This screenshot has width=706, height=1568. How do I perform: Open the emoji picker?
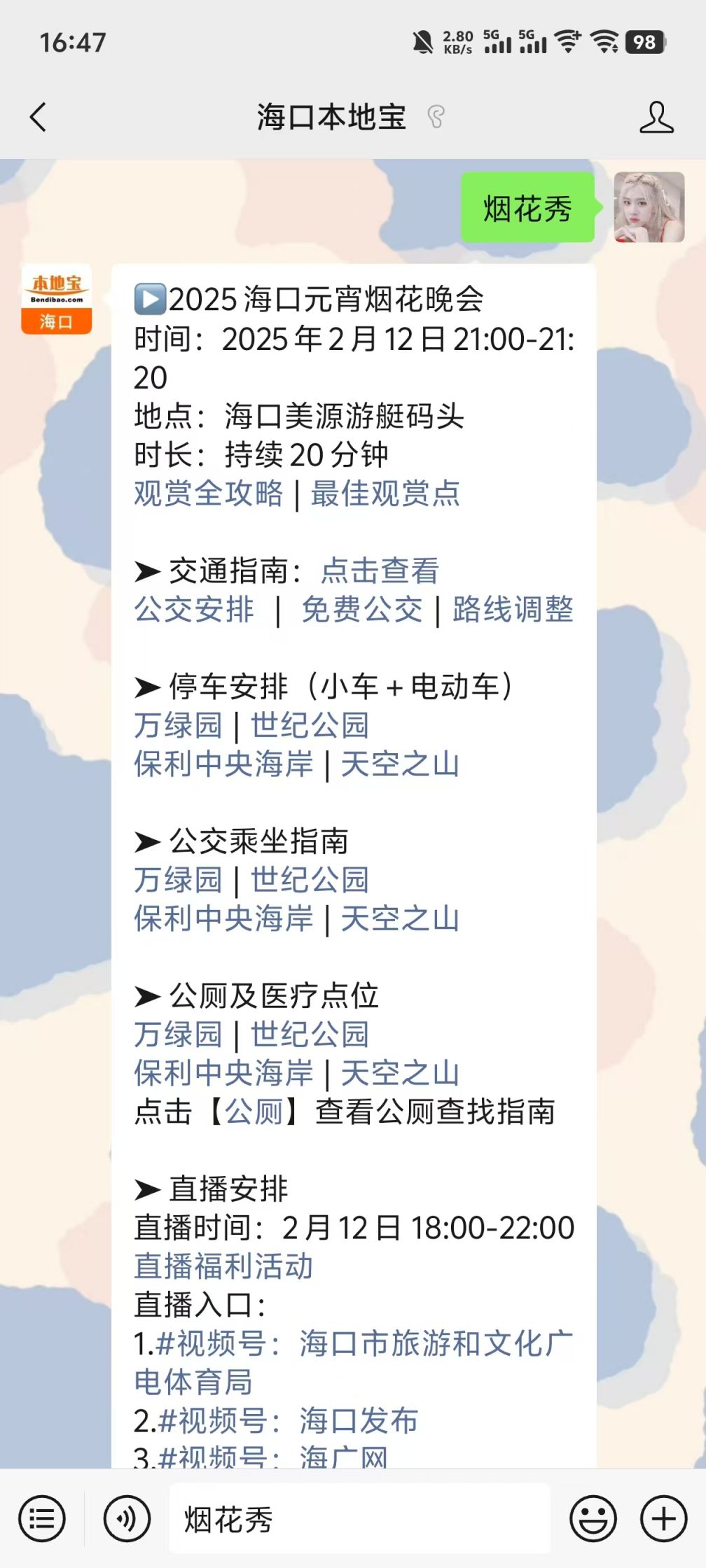(x=593, y=1519)
